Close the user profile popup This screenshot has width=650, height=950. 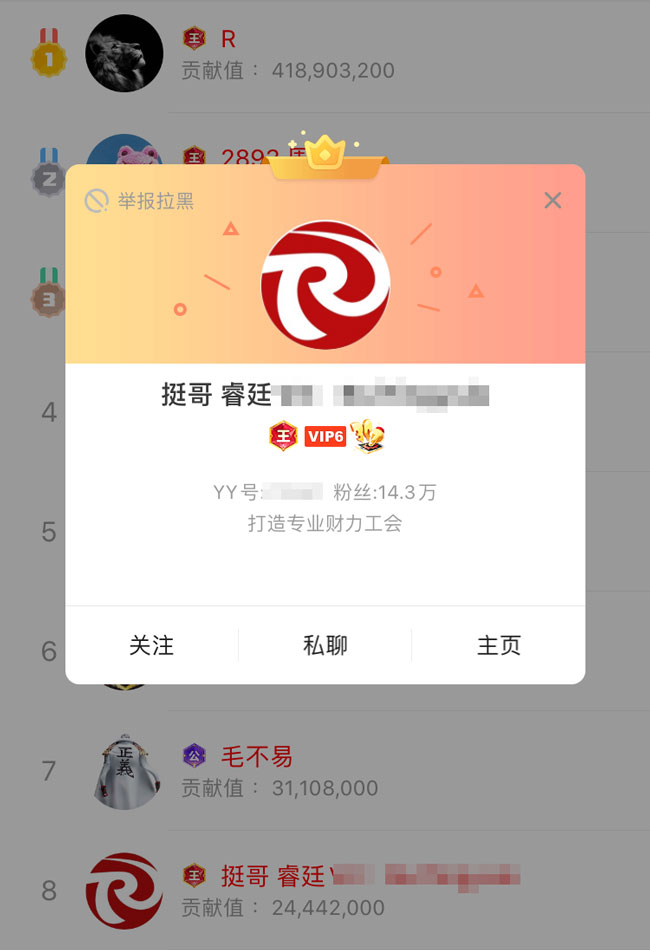553,201
